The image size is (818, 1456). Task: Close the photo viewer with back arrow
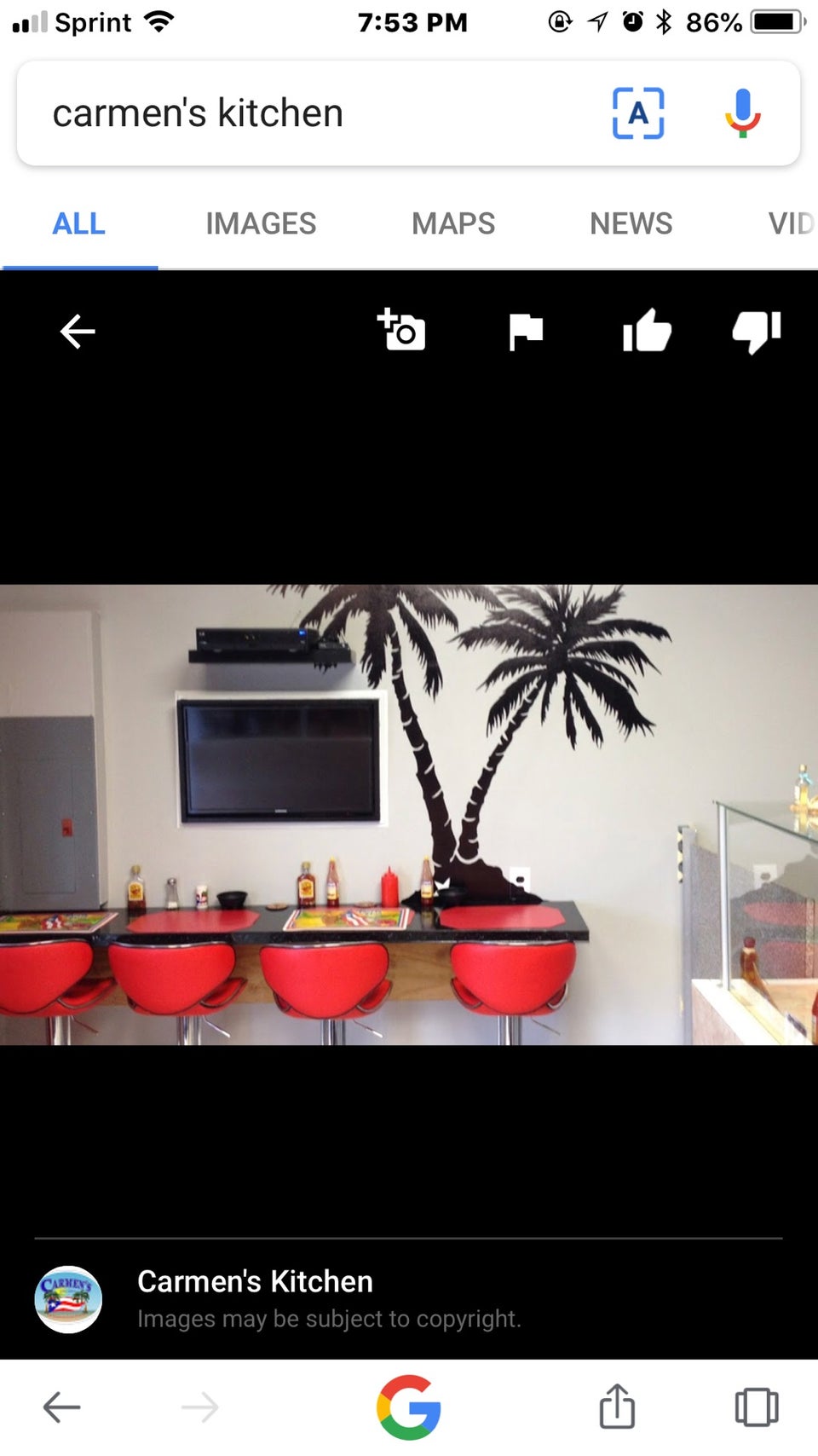coord(78,332)
